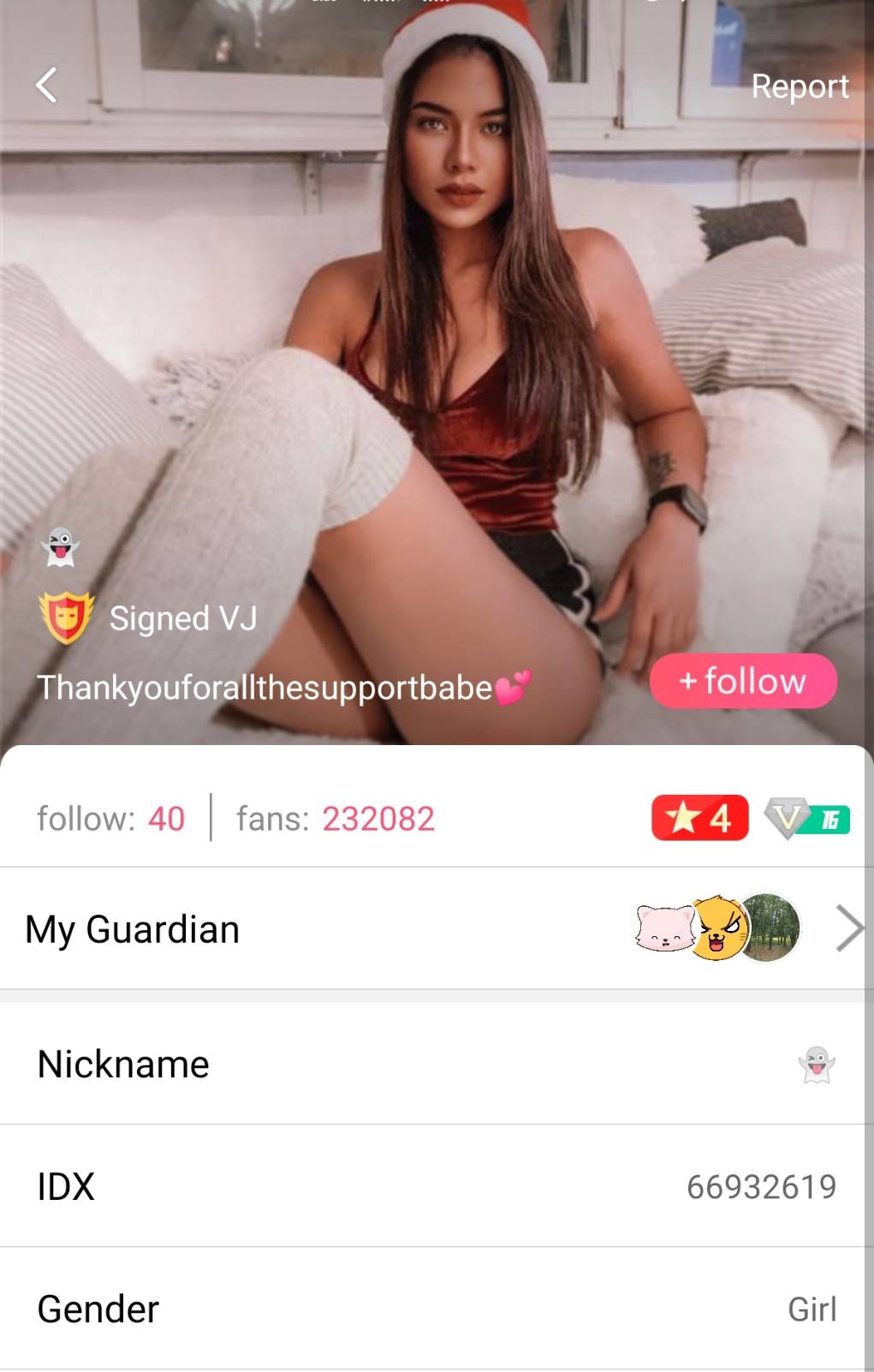
Task: Follow this Signed VJ
Action: [x=742, y=682]
